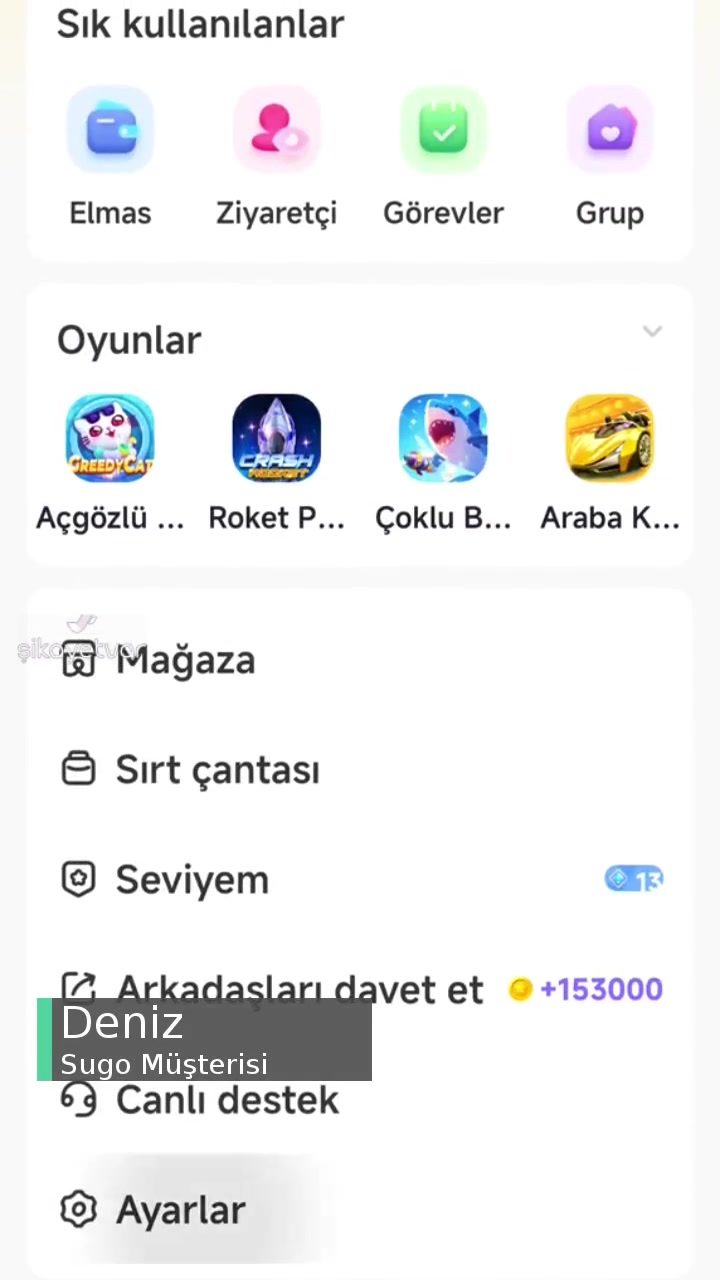Open Canlı destek live support
Screen dimensions: 720x1280
click(227, 1100)
